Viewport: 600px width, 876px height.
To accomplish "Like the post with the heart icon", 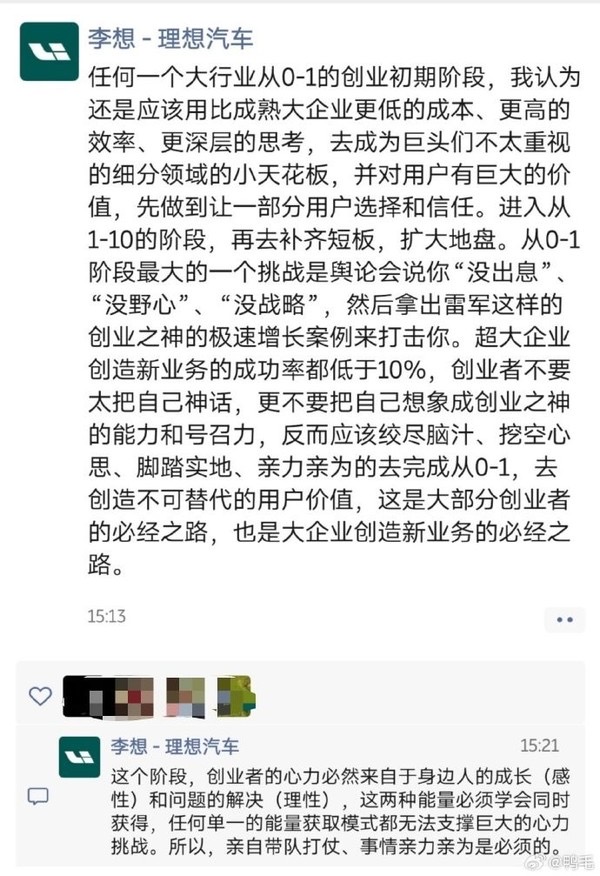I will click(39, 696).
